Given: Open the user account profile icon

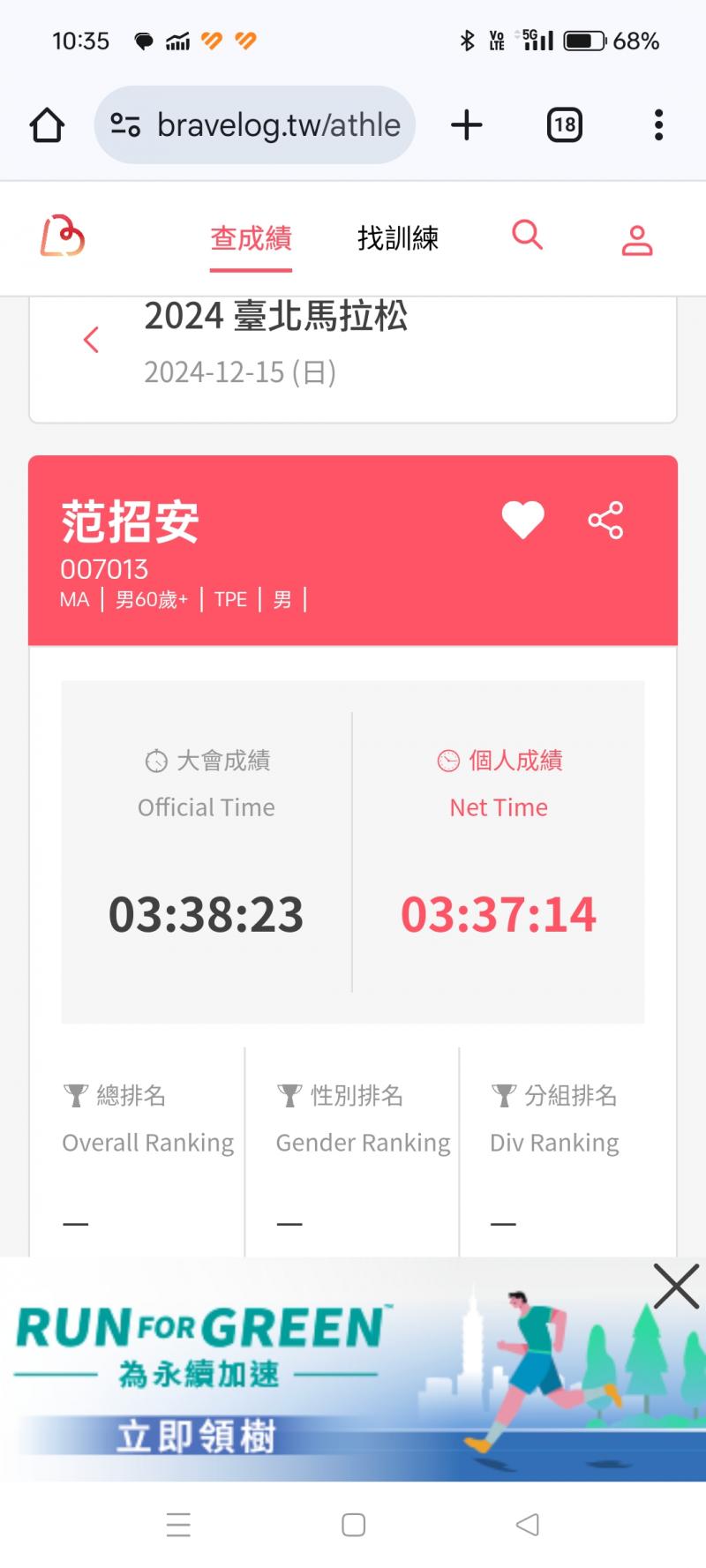Looking at the screenshot, I should tap(636, 239).
